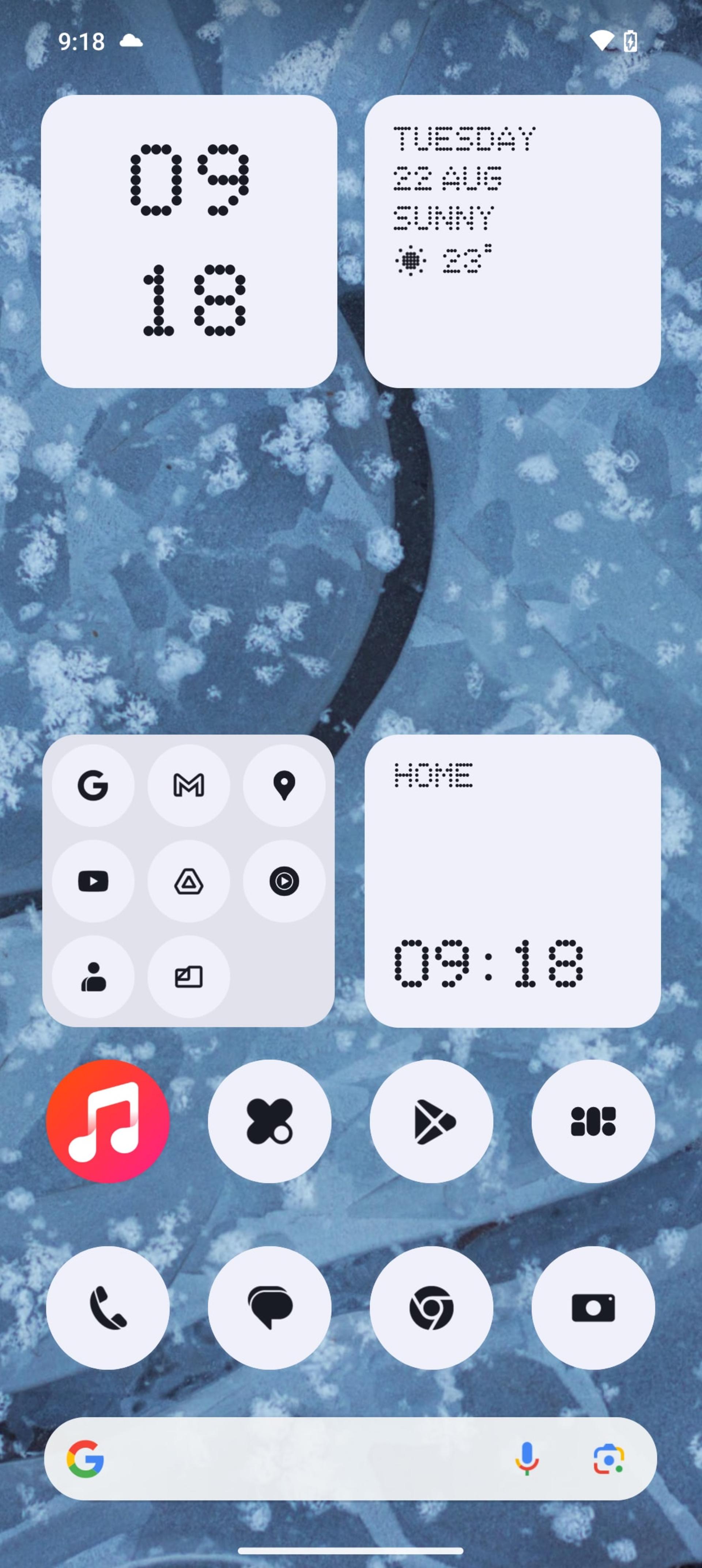The width and height of the screenshot is (702, 1568).
Task: Open the Messages app
Action: (270, 1308)
